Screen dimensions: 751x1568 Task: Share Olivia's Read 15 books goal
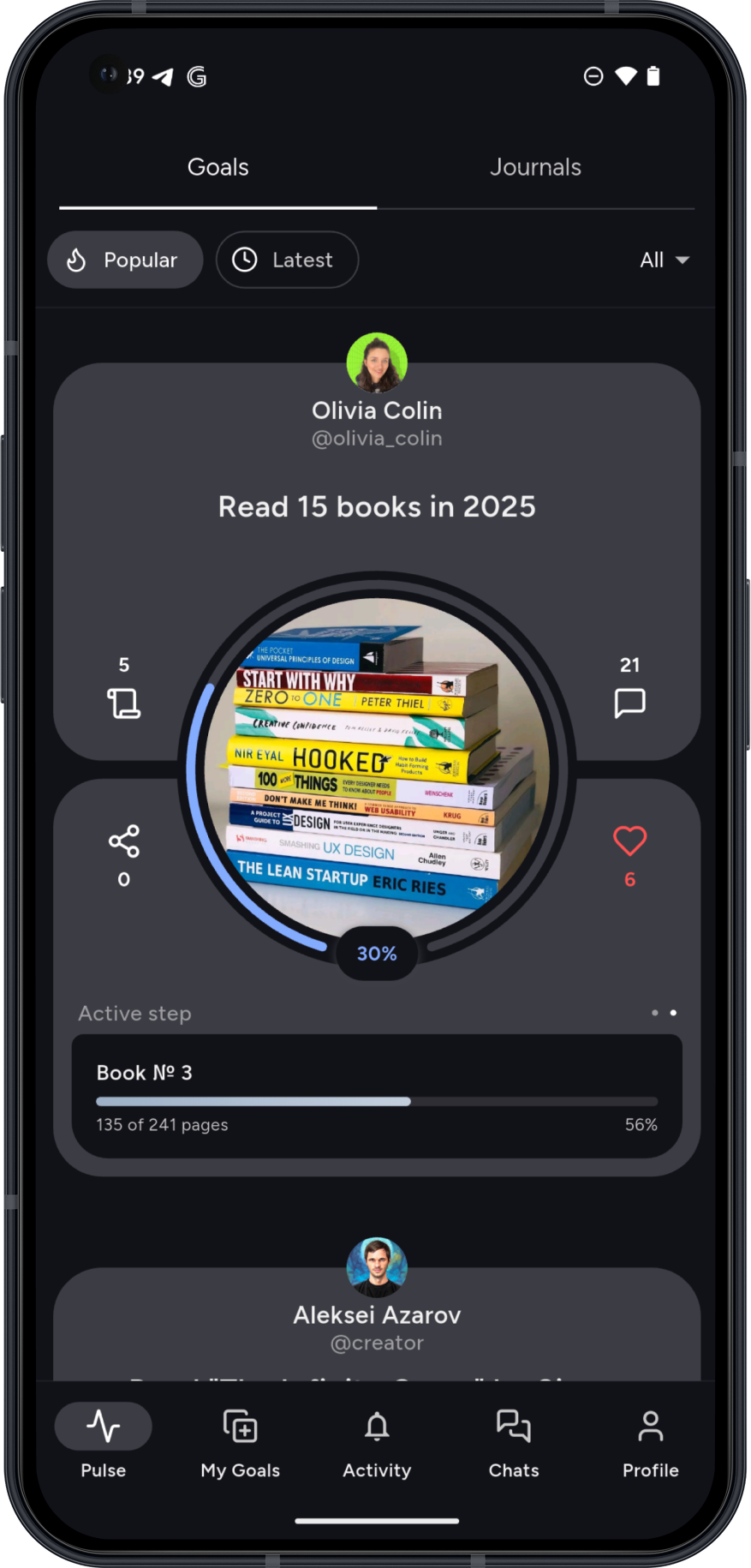(124, 841)
